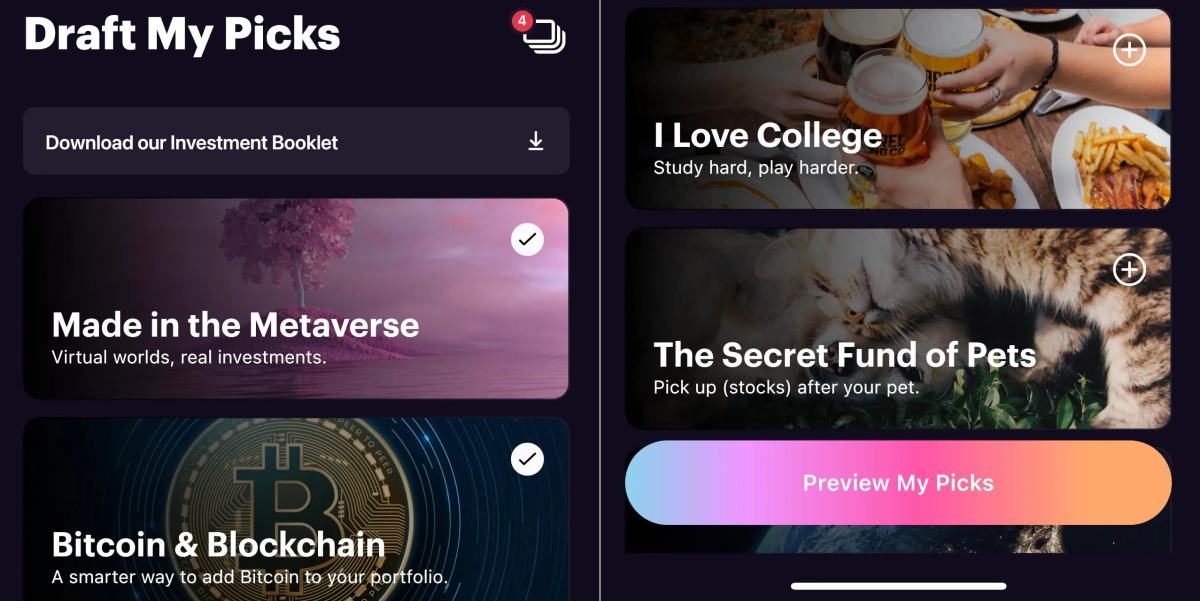
Task: Add I Love College to picks
Action: (x=1129, y=50)
